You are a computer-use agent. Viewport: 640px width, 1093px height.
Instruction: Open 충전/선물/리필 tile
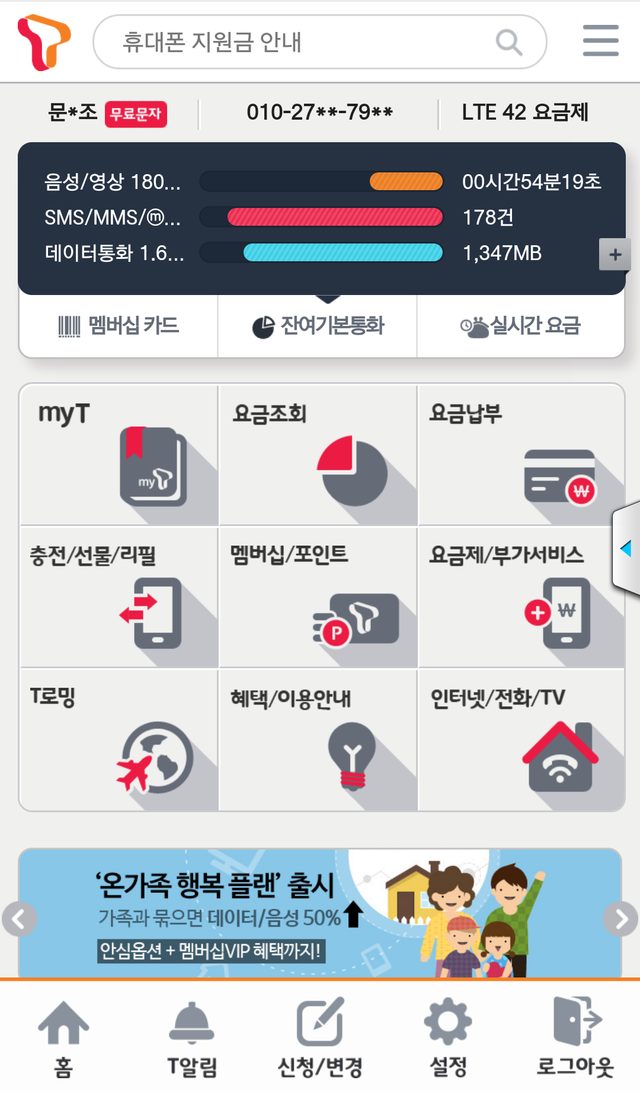click(119, 597)
